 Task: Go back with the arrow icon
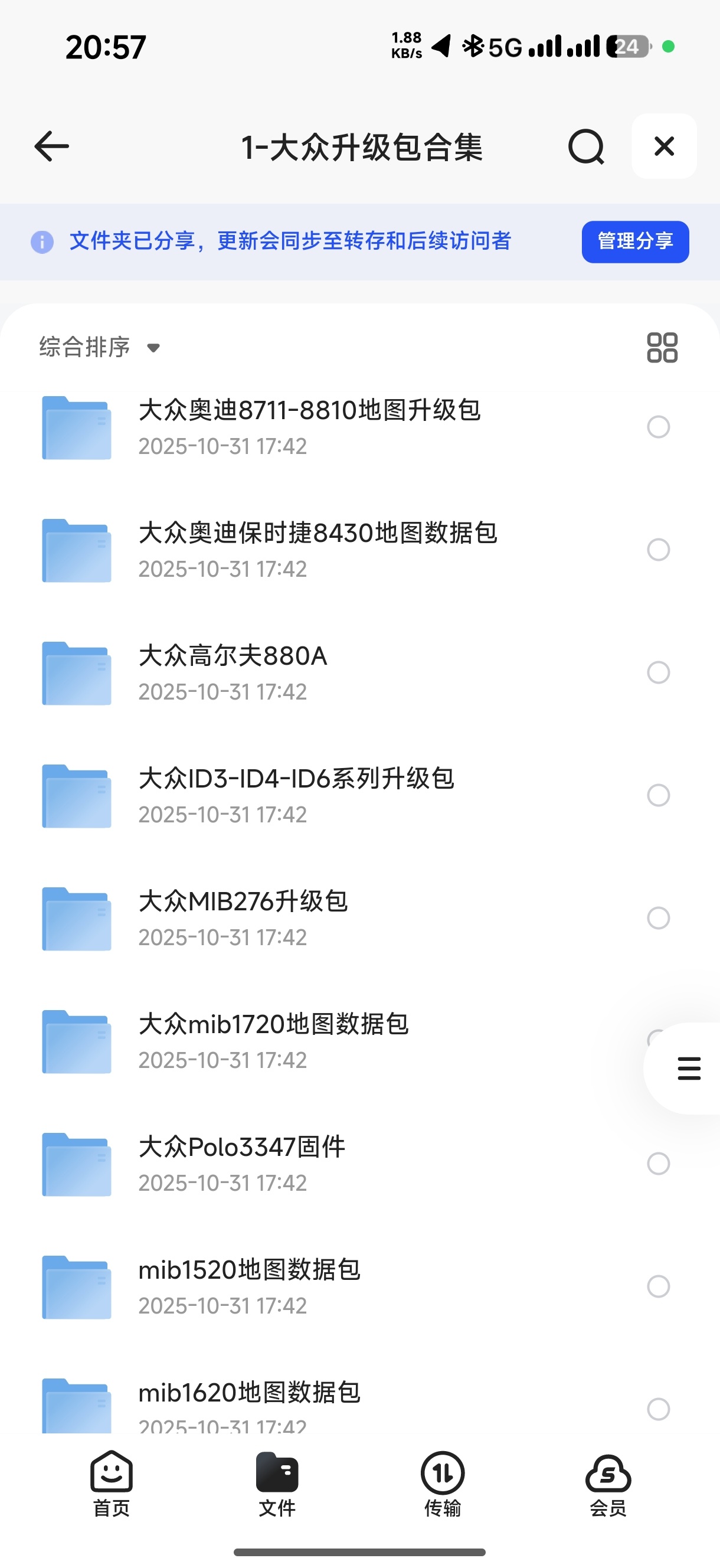[x=51, y=146]
